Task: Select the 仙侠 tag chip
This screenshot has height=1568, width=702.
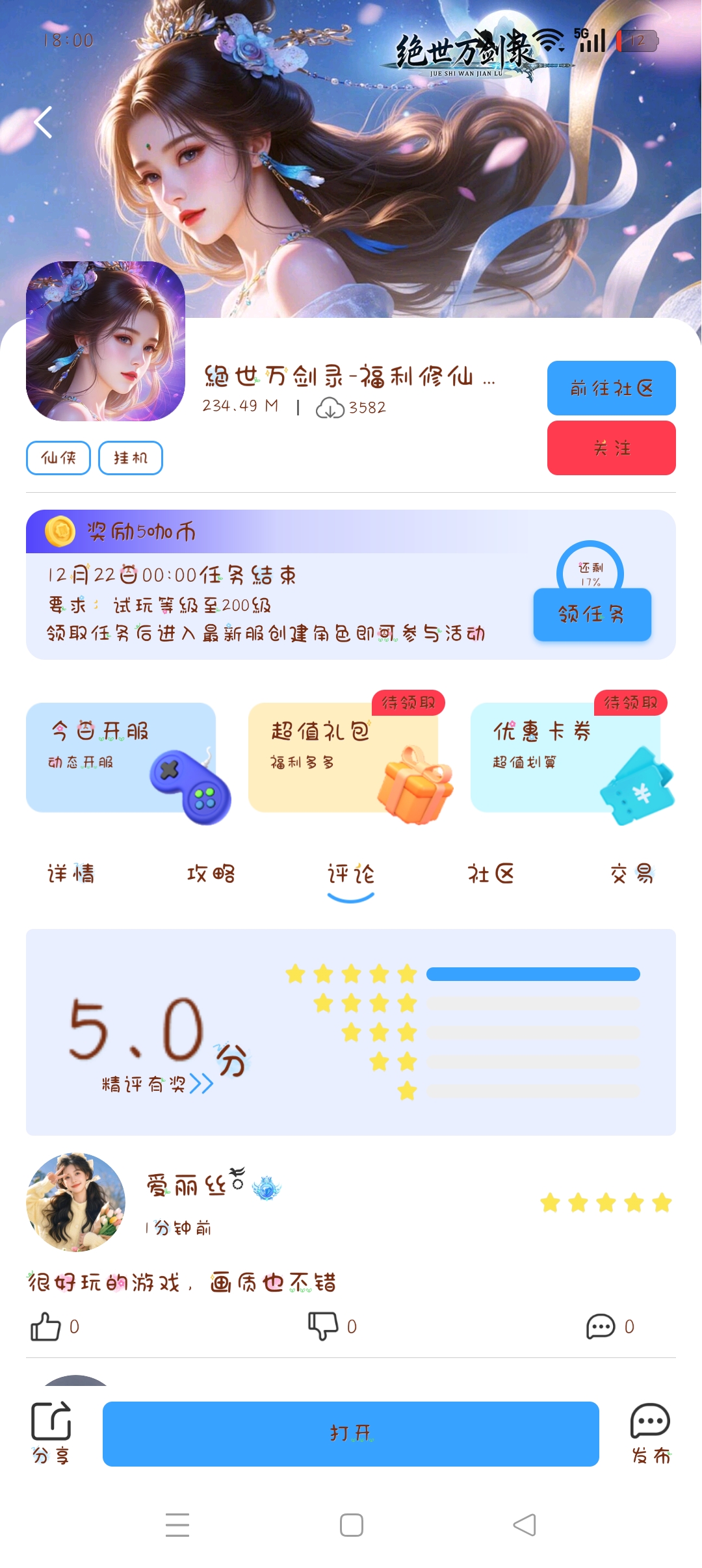Action: [x=58, y=458]
